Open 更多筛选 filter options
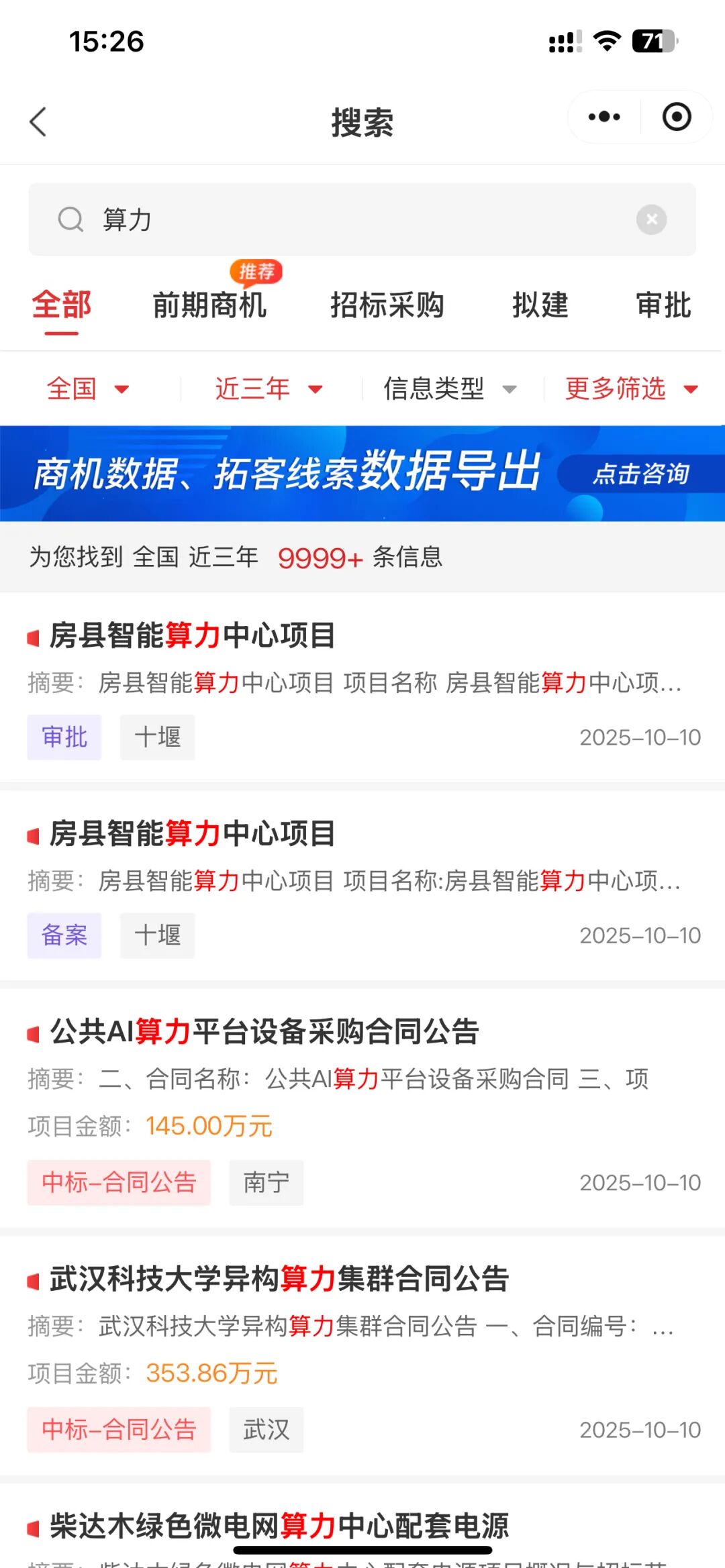Viewport: 725px width, 1568px height. (631, 388)
